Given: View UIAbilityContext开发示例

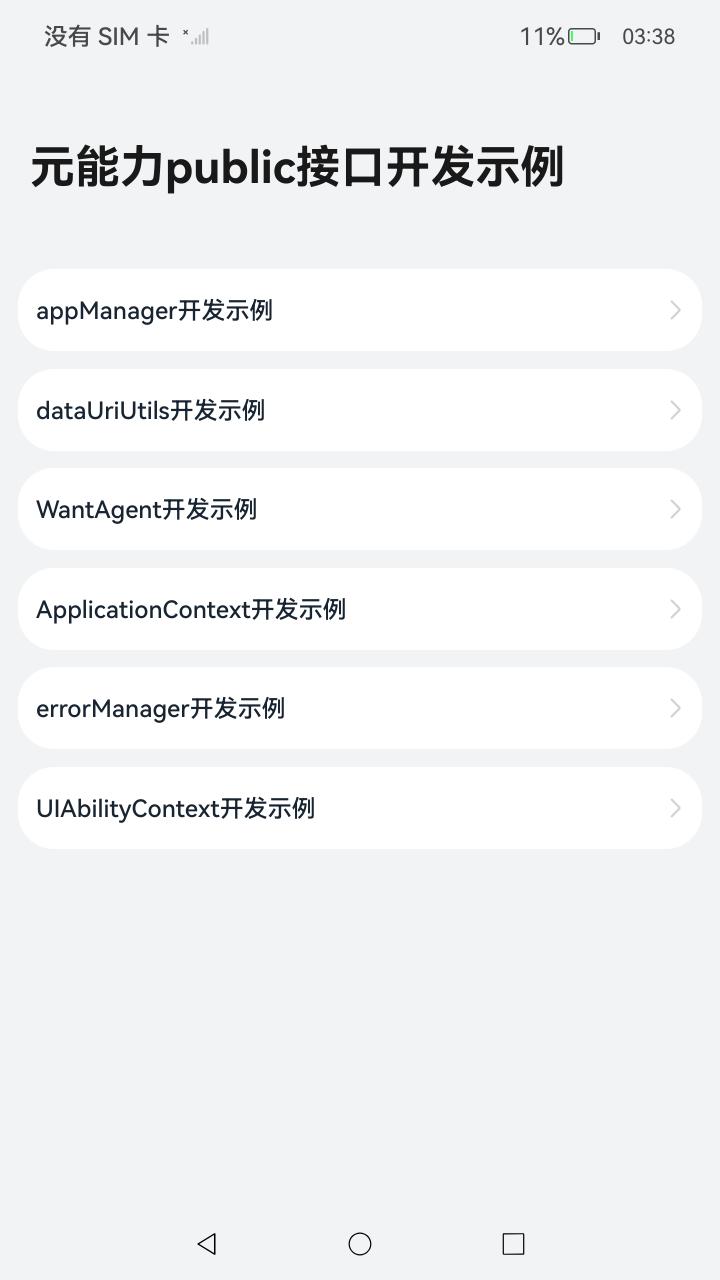Looking at the screenshot, I should [359, 808].
